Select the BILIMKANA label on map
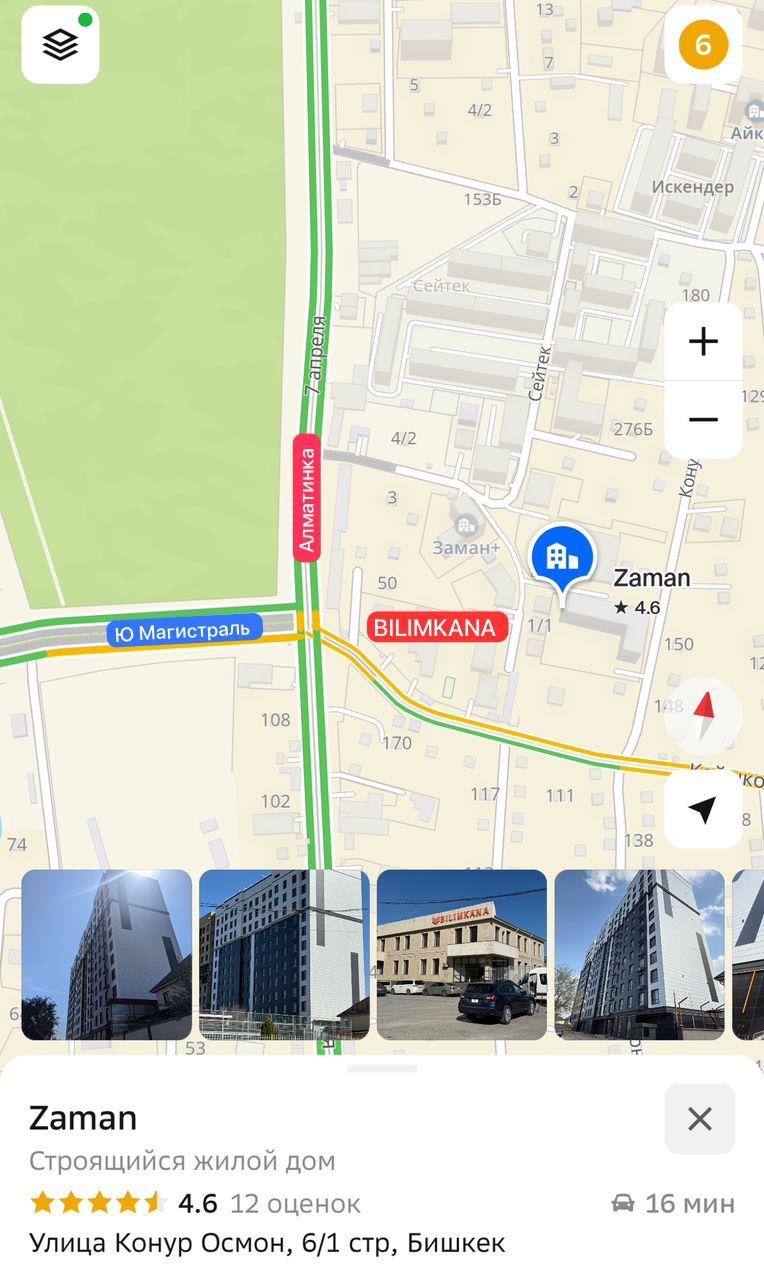This screenshot has height=1280, width=764. [434, 627]
